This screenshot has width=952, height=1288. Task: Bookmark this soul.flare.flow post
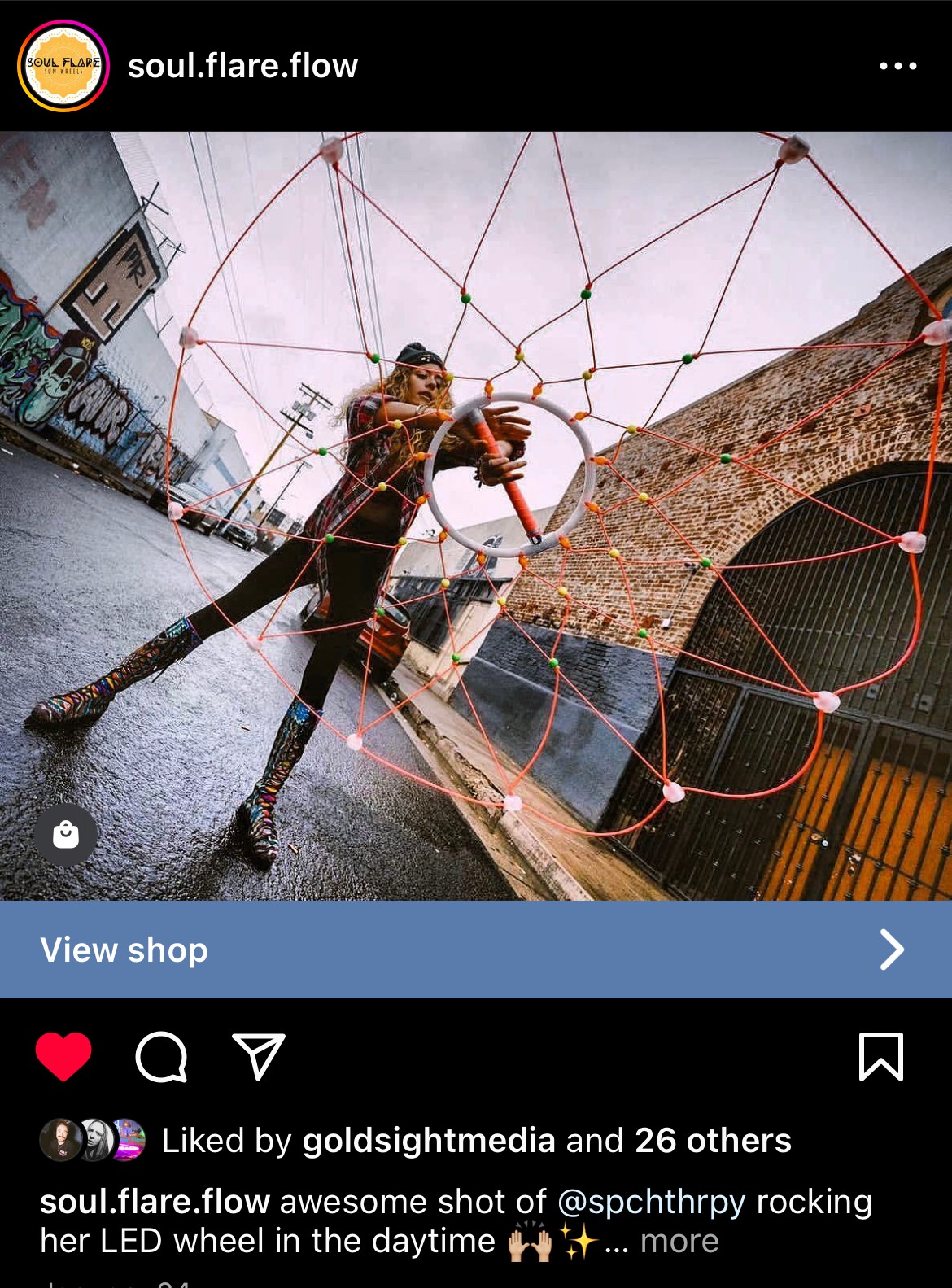(x=880, y=1057)
